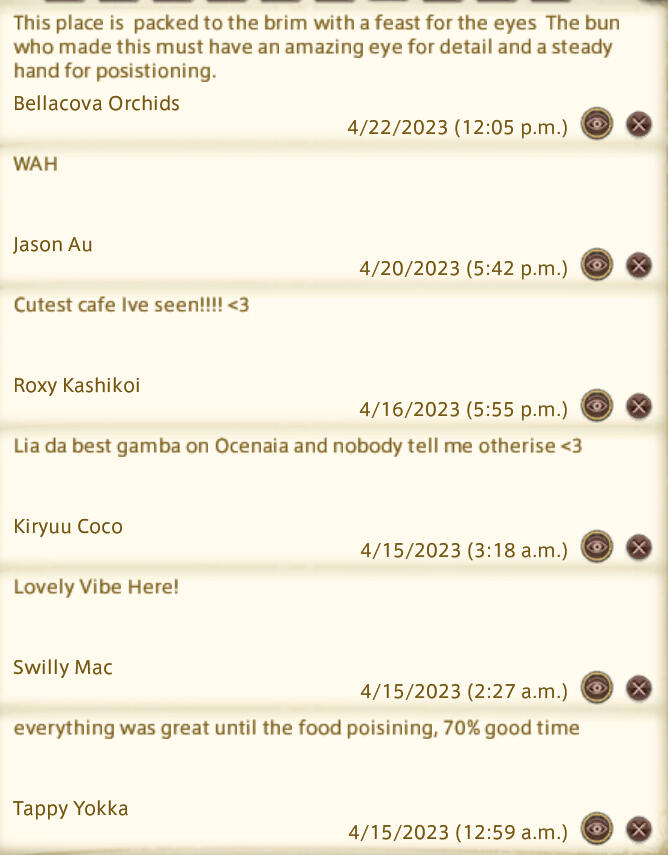Toggle the eye icon on Roxy Kashikoi's entry
Viewport: 668px width, 855px height.
pos(597,406)
